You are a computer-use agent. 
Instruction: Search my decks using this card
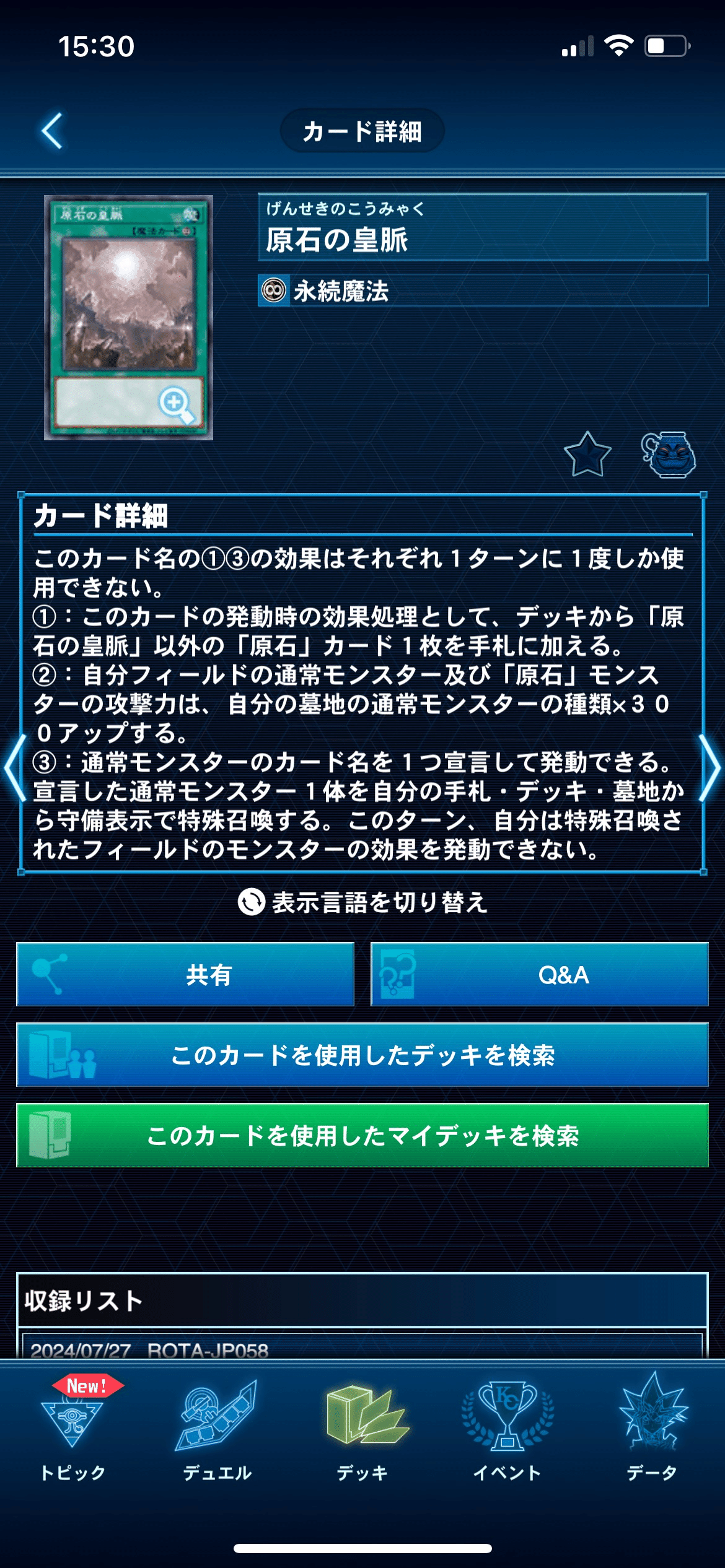362,1136
